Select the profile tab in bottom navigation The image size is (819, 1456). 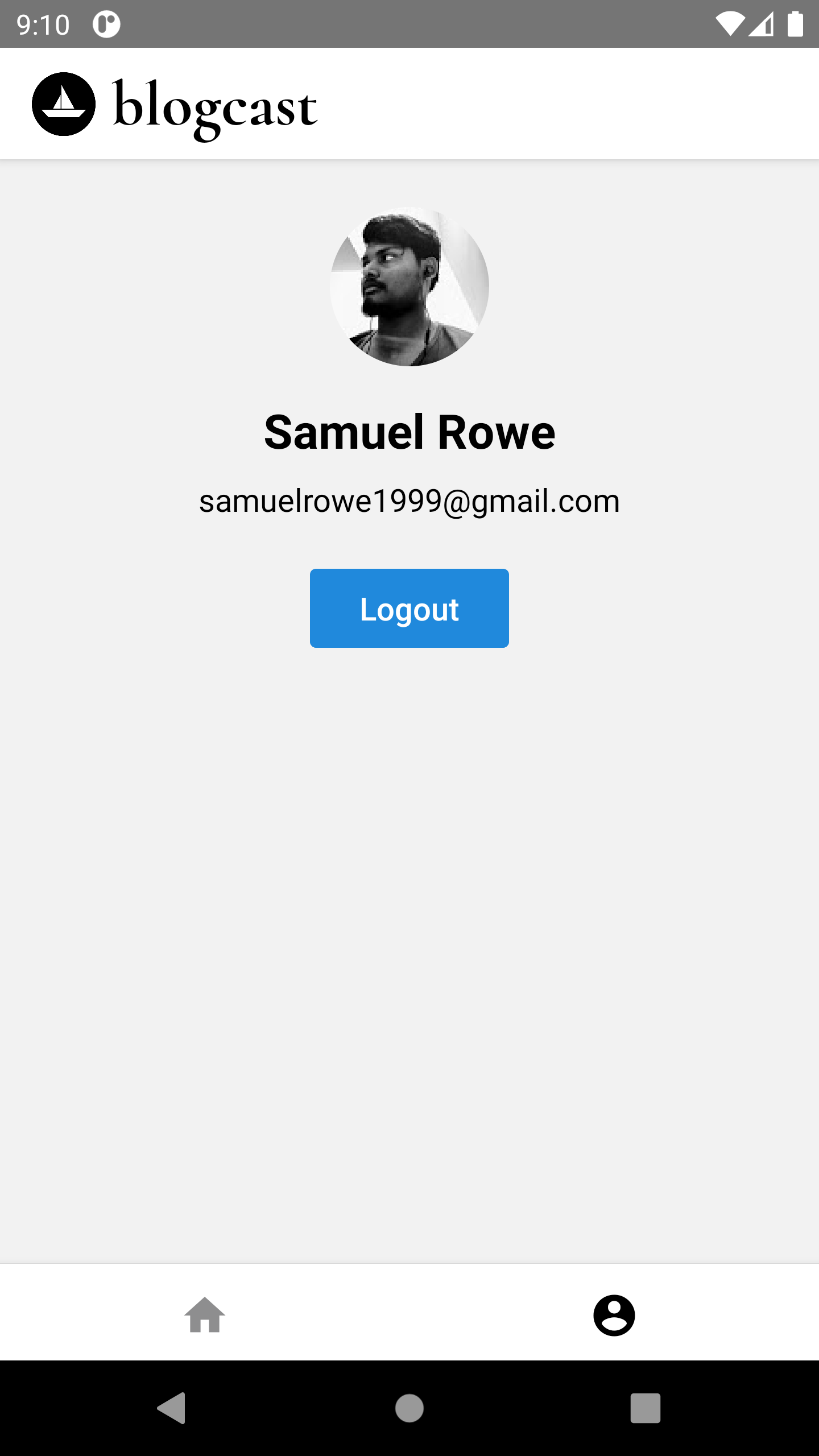tap(614, 1315)
